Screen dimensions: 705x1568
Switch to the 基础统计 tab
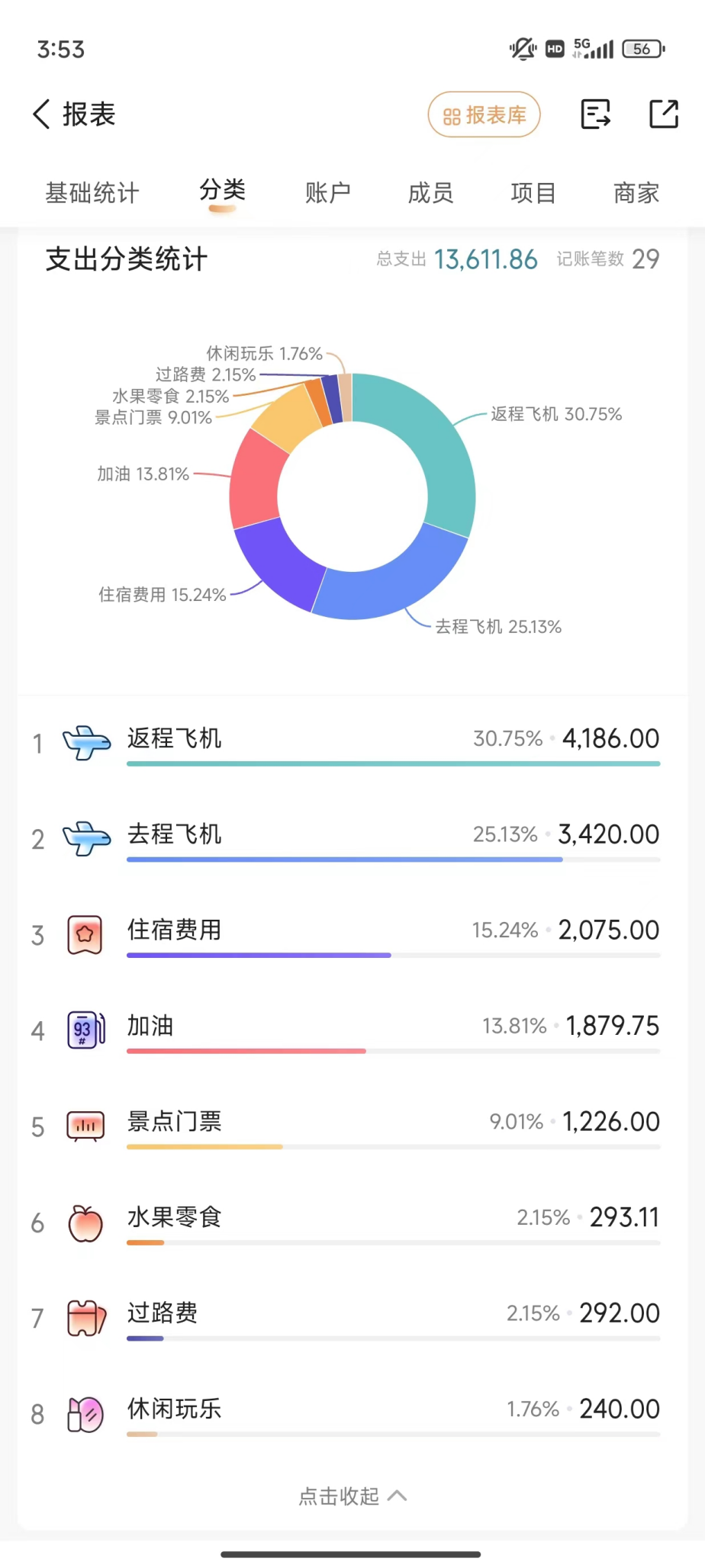[92, 193]
